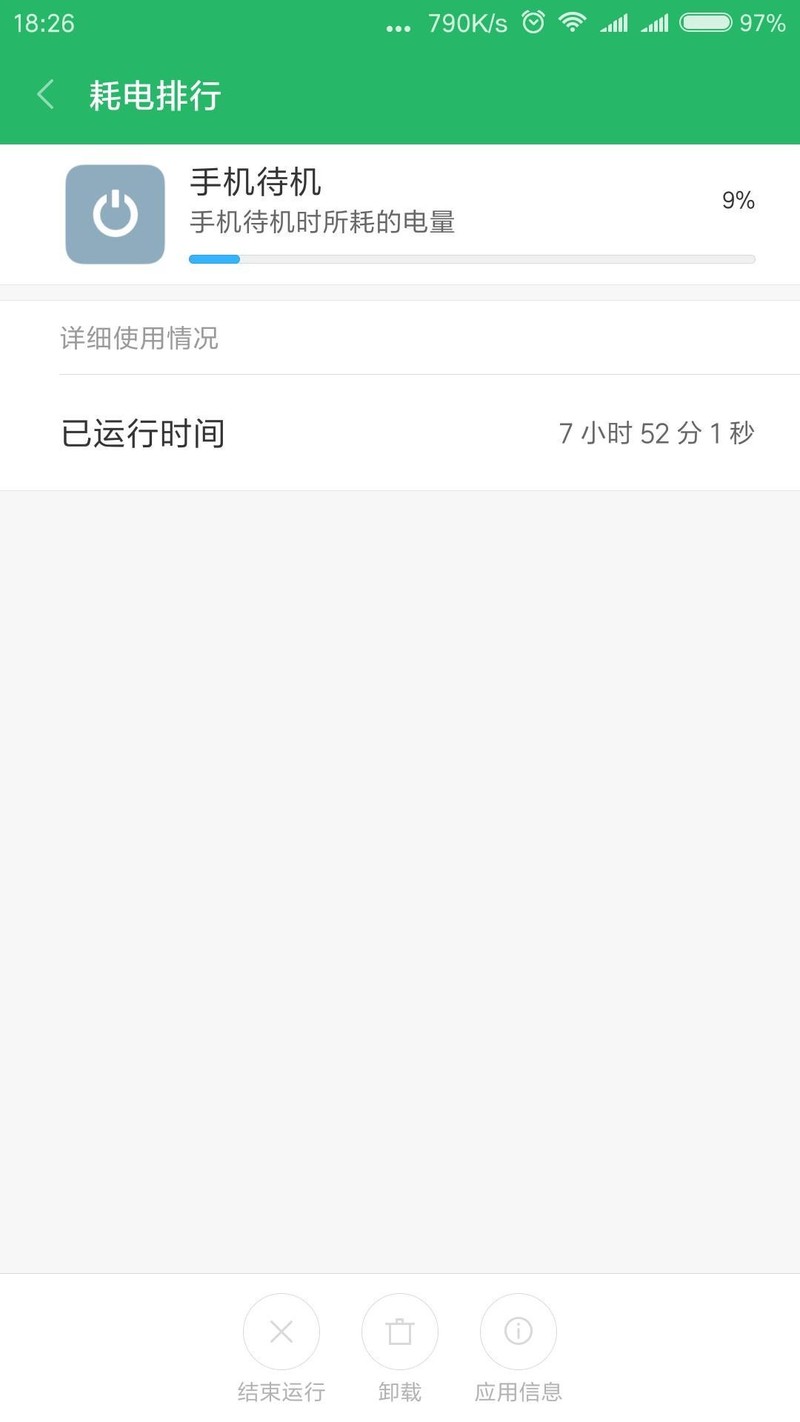Select the 耗电排行 title in header
Viewport: 800px width, 1422px height.
[152, 95]
